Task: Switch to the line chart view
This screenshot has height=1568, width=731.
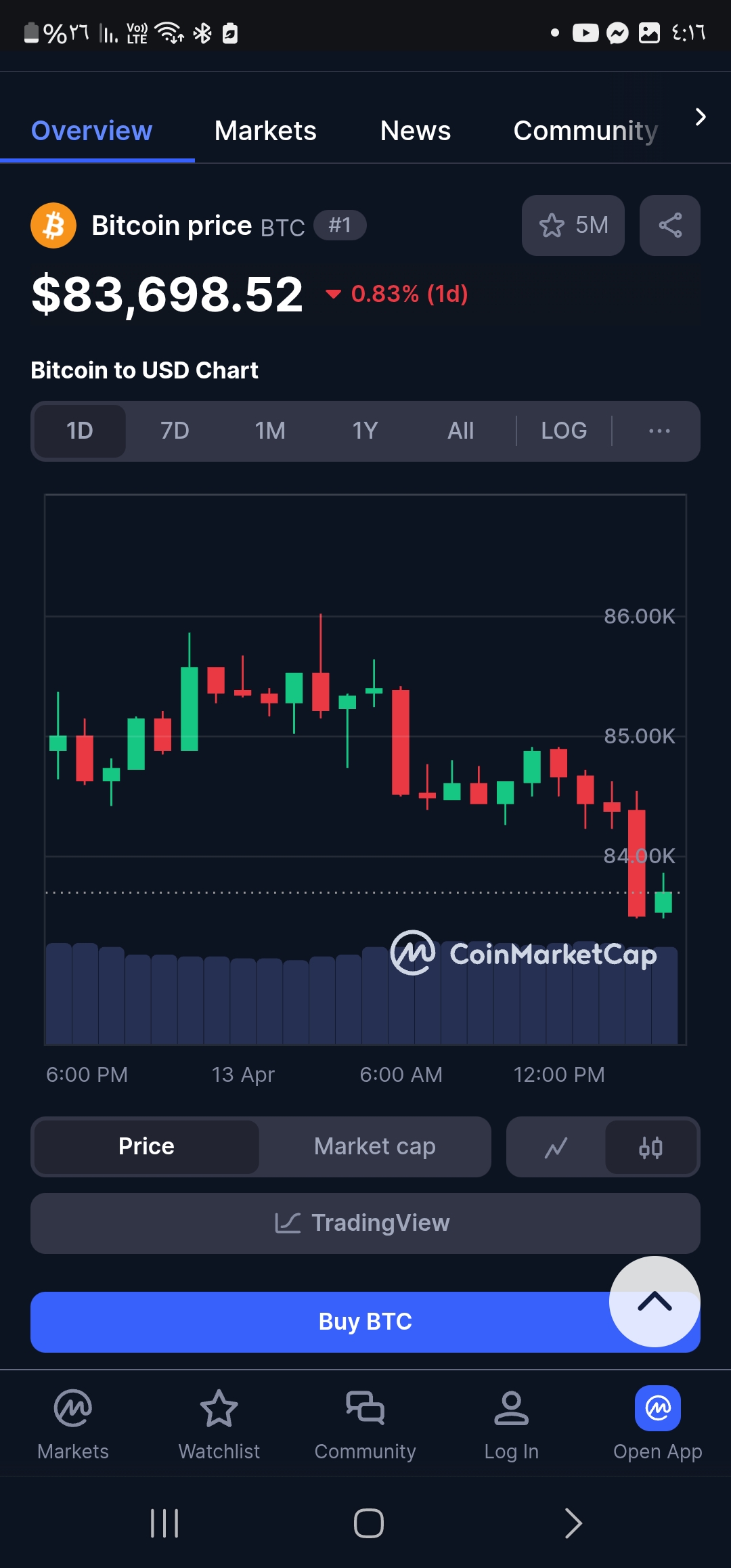Action: click(556, 1147)
